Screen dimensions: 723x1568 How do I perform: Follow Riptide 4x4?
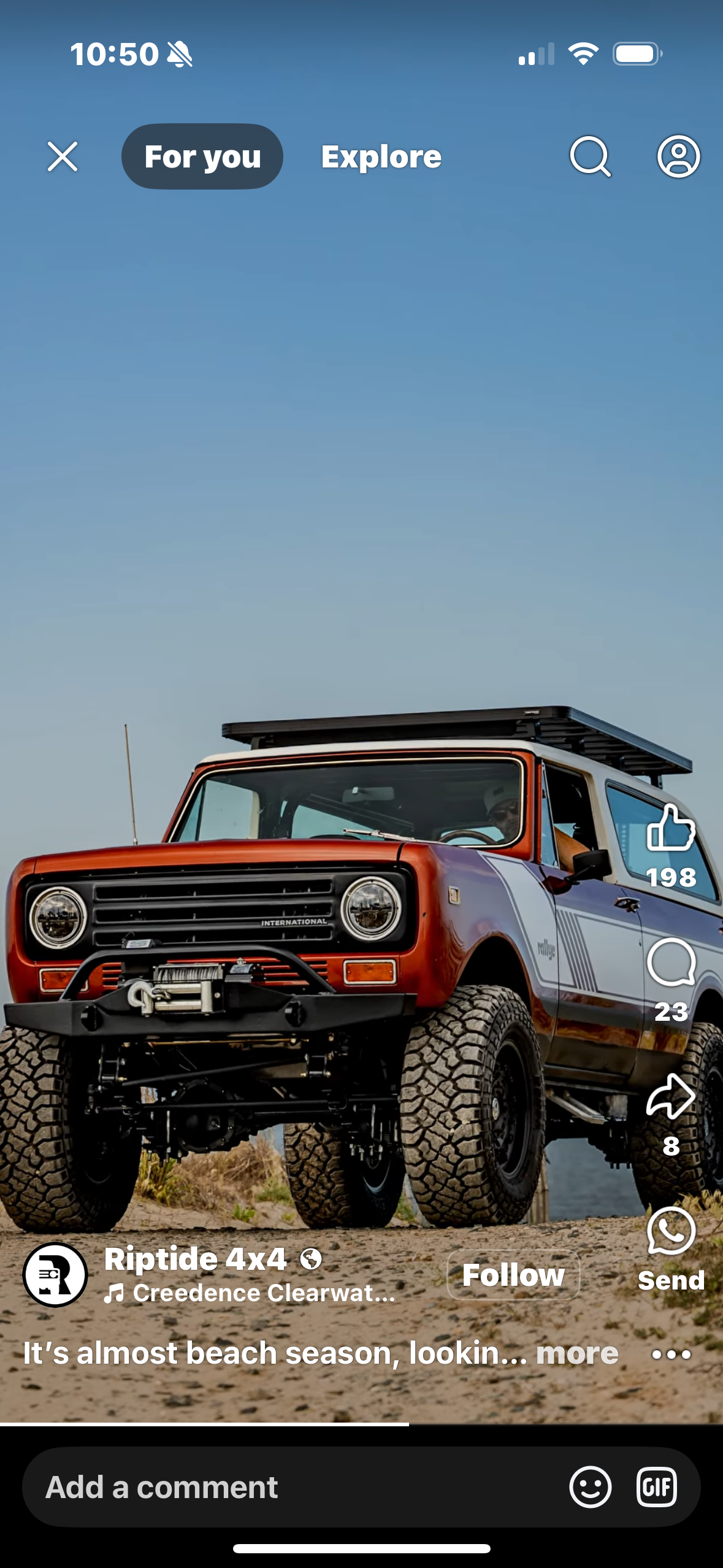click(x=513, y=1275)
